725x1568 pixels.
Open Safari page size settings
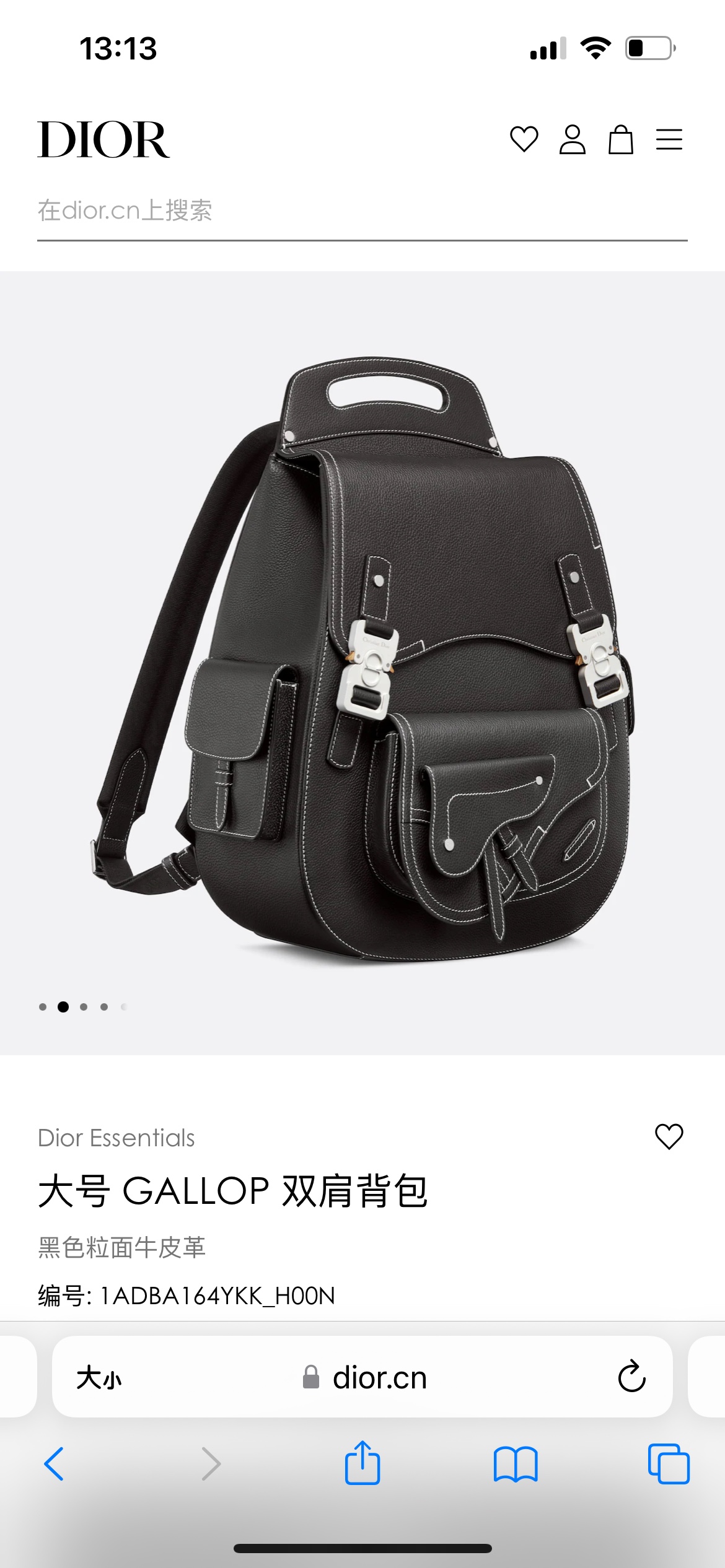coord(99,1379)
